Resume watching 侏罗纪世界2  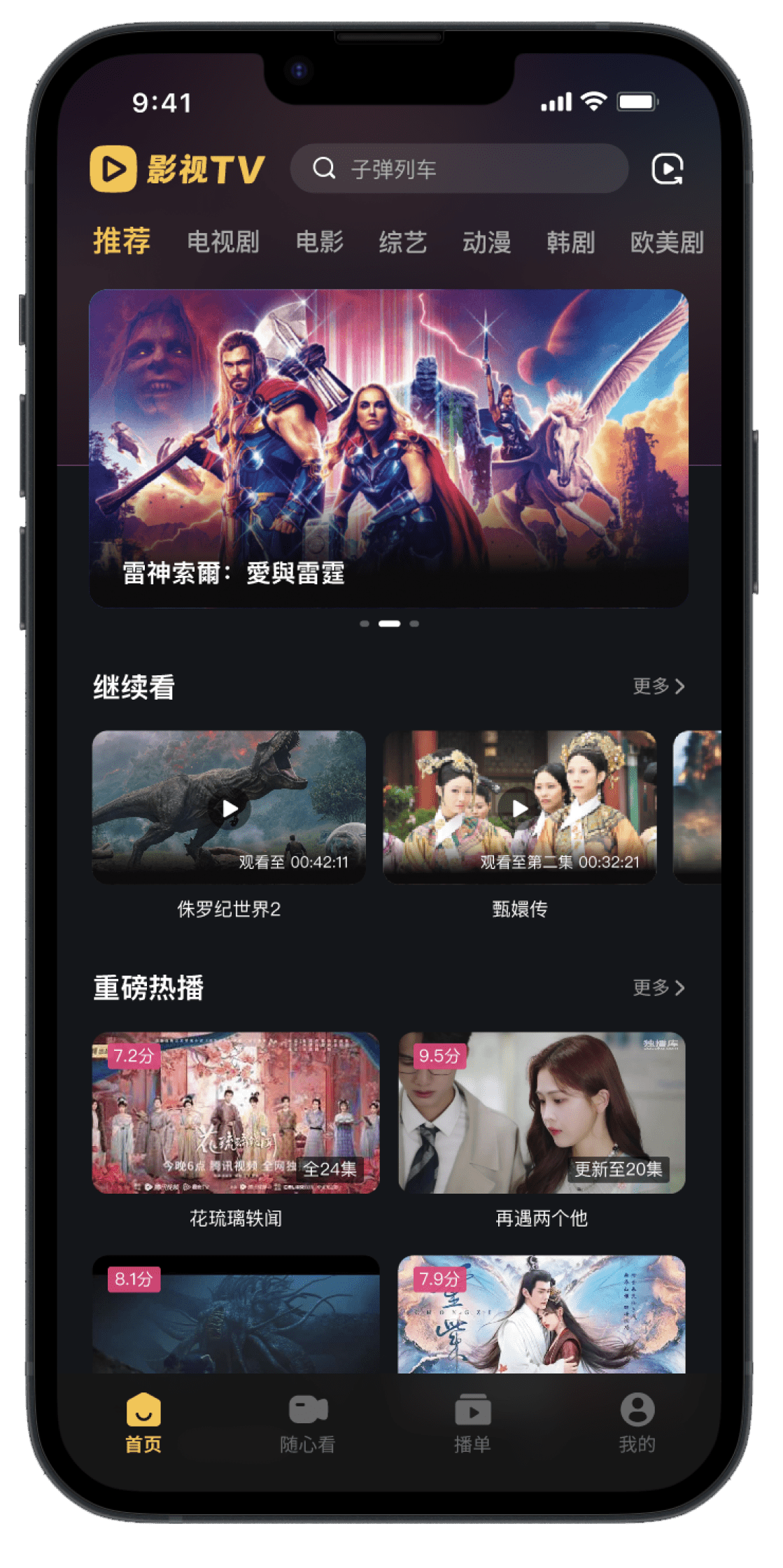[229, 808]
